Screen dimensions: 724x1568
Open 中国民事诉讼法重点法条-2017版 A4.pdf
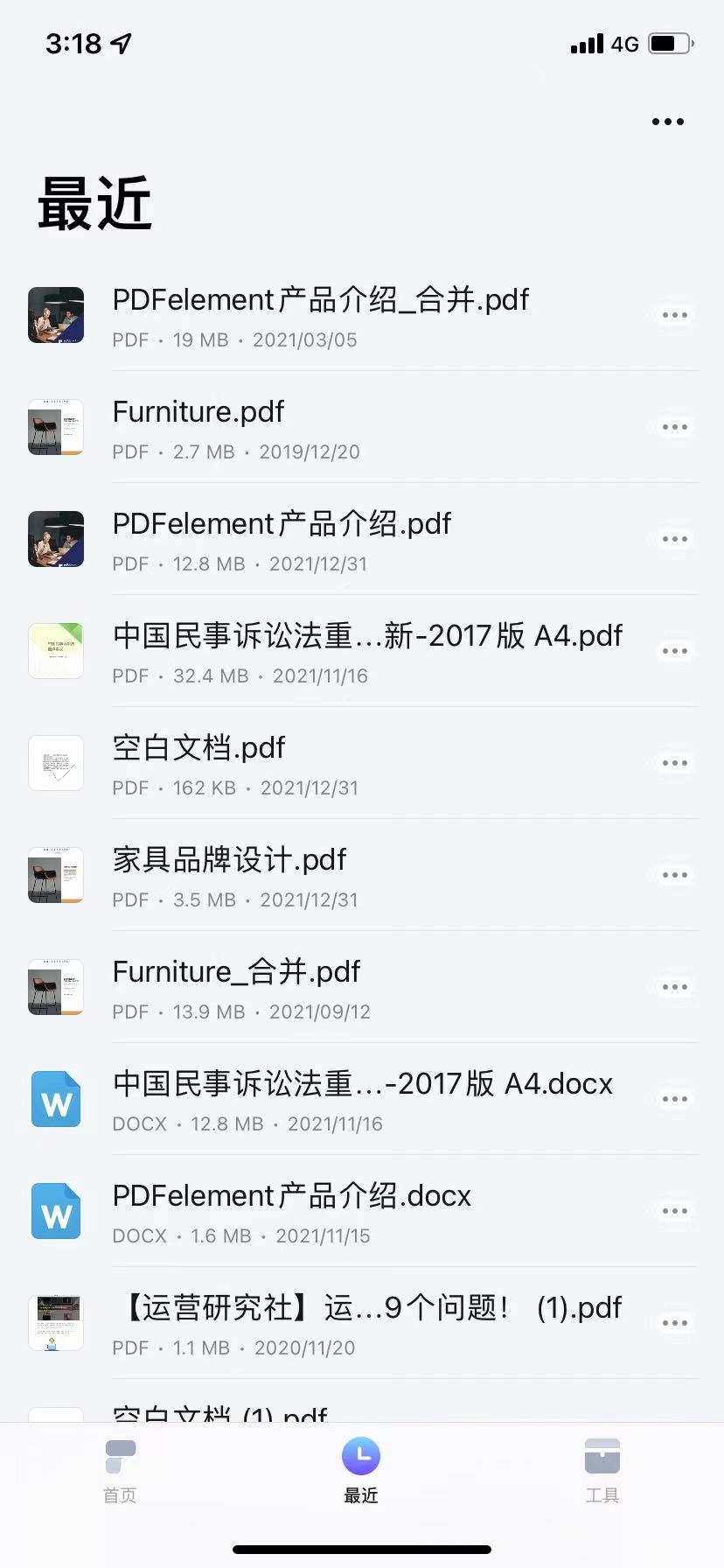[365, 636]
